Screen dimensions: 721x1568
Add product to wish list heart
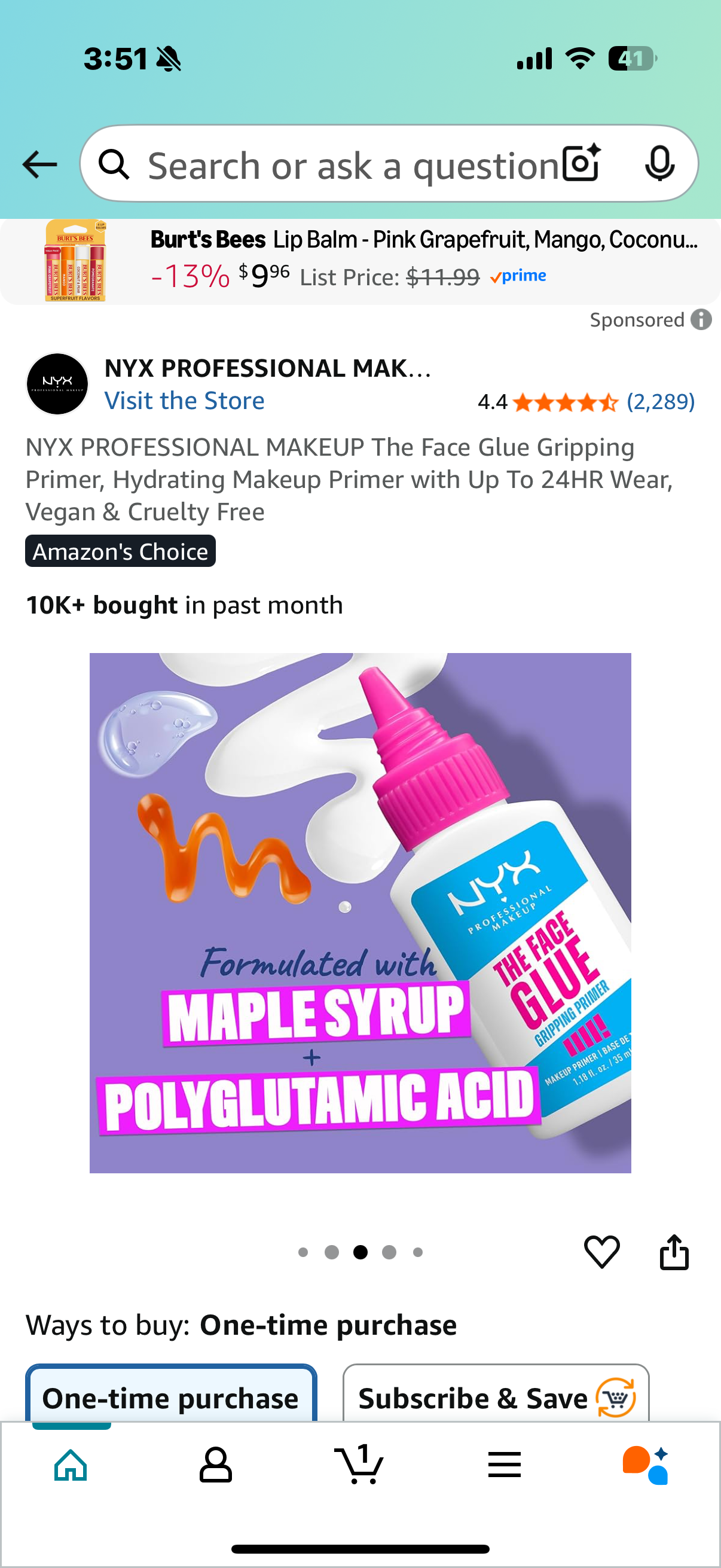pos(601,1252)
